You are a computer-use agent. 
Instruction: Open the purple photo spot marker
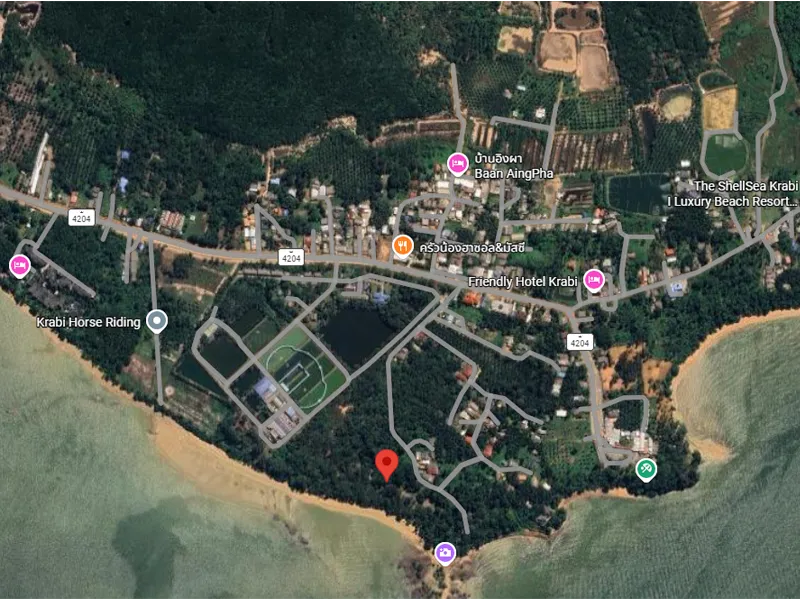coord(445,552)
